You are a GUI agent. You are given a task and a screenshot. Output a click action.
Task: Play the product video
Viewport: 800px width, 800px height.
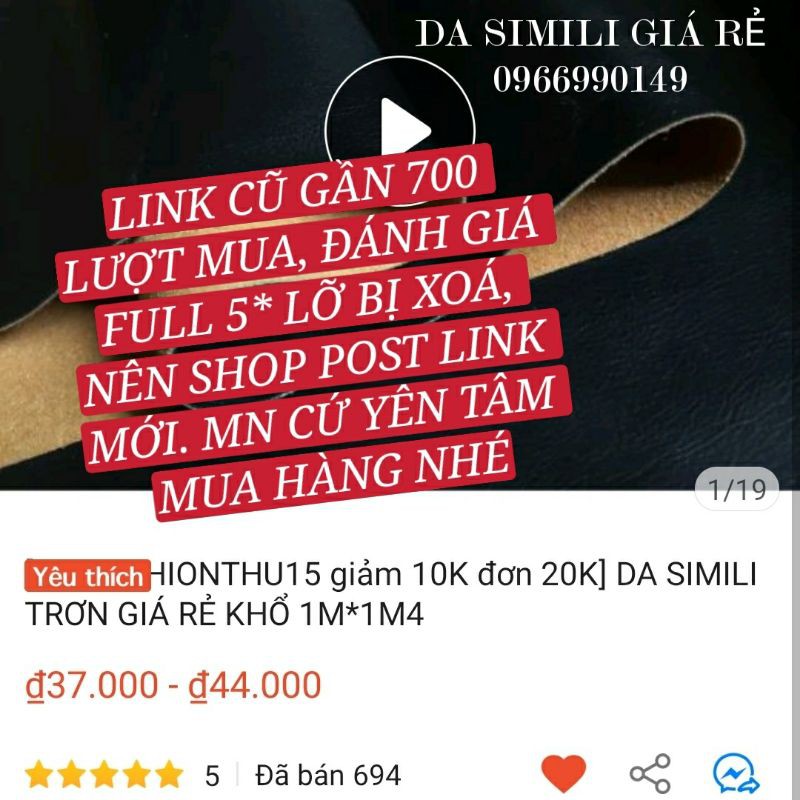pyautogui.click(x=401, y=131)
